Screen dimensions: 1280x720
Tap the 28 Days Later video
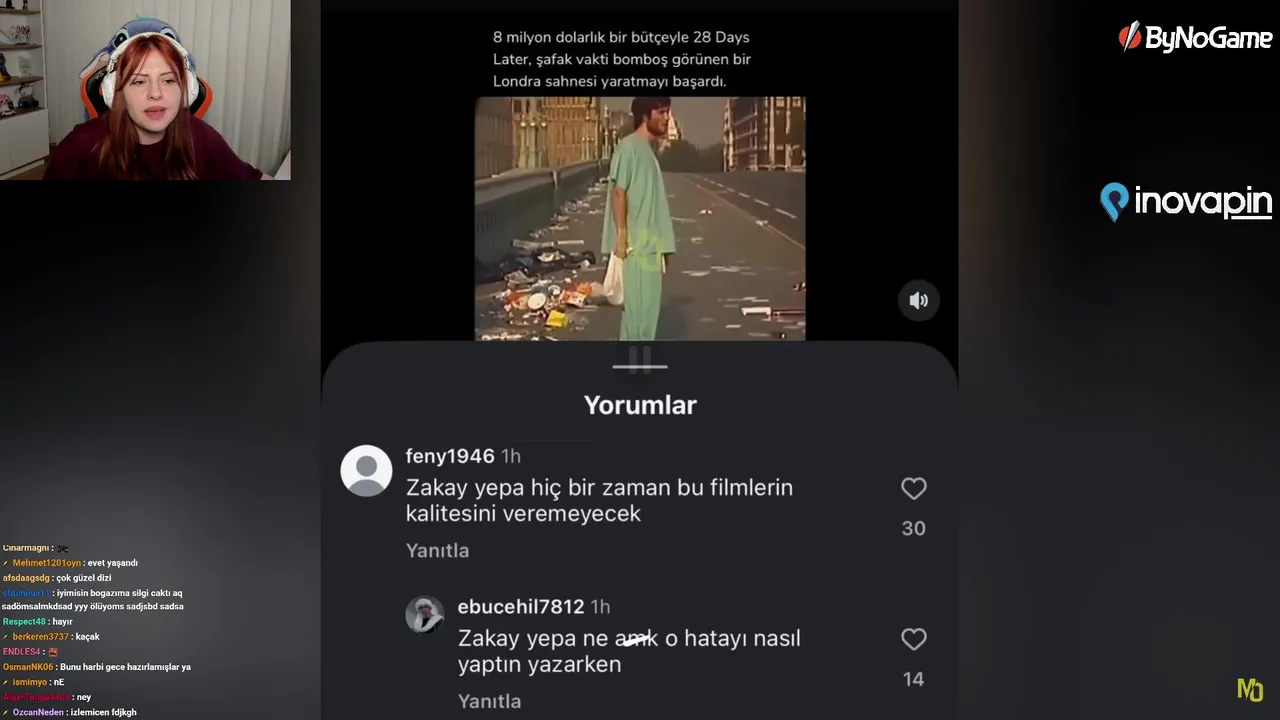point(639,218)
